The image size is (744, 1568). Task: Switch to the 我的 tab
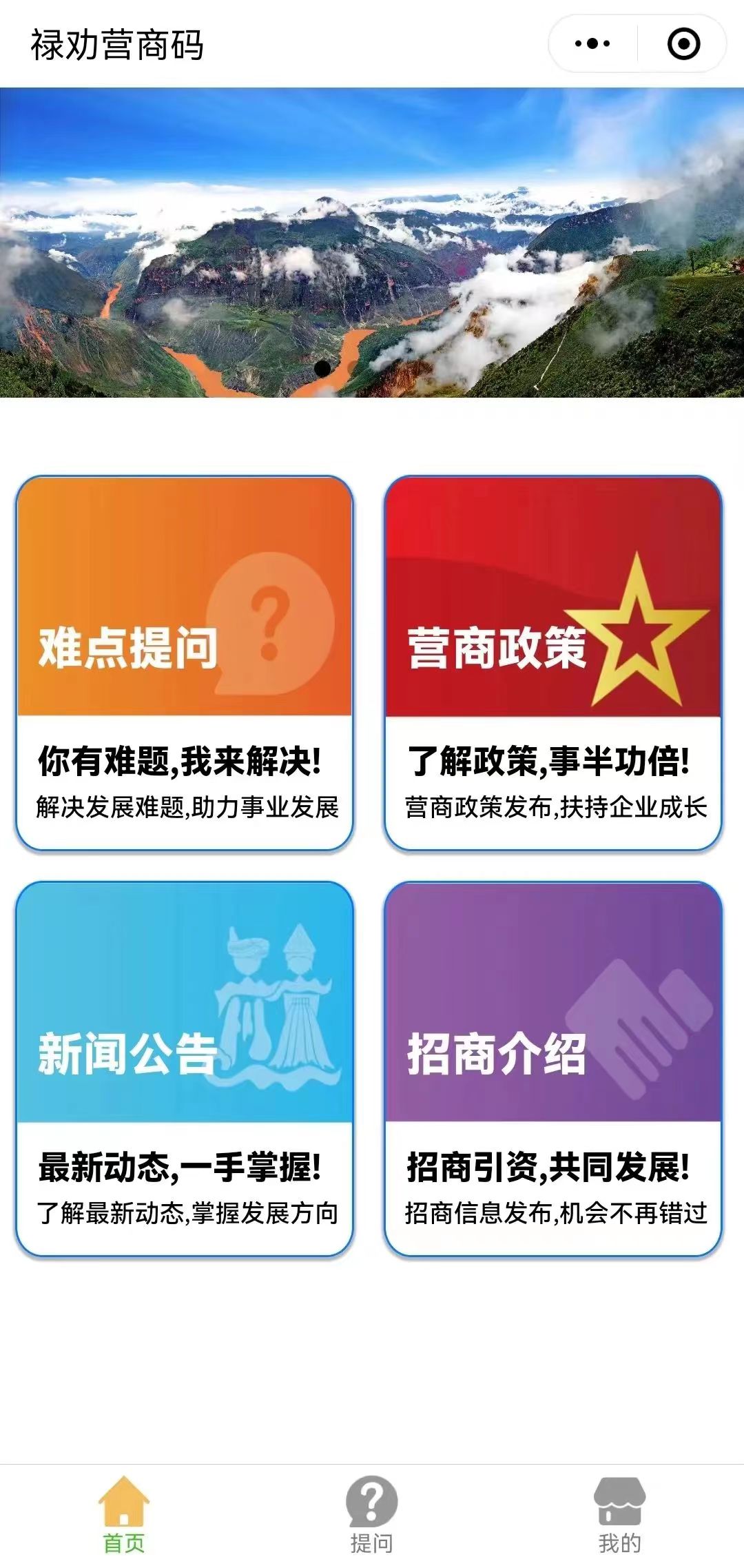click(620, 1515)
